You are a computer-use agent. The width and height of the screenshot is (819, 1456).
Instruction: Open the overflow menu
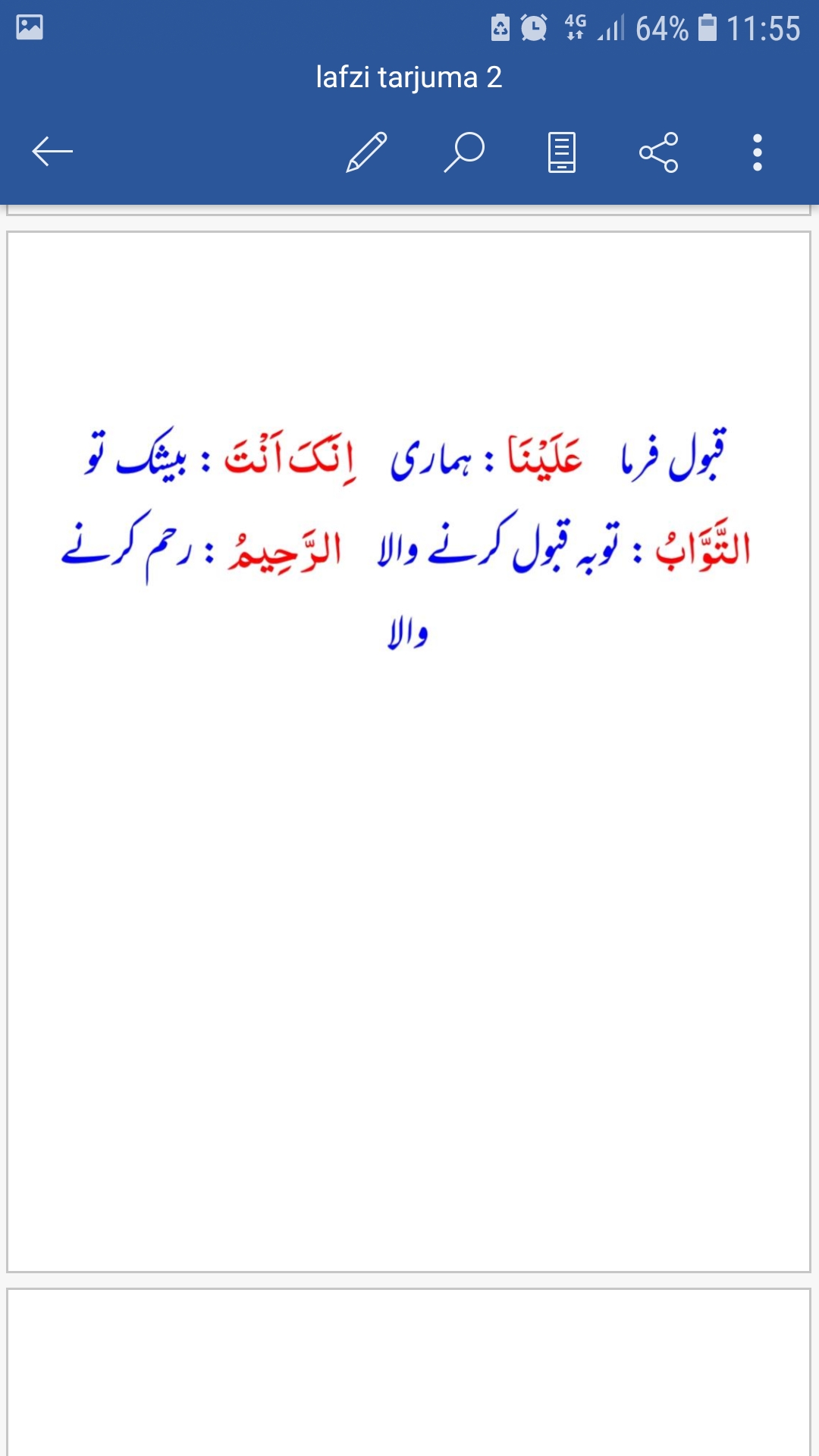757,152
